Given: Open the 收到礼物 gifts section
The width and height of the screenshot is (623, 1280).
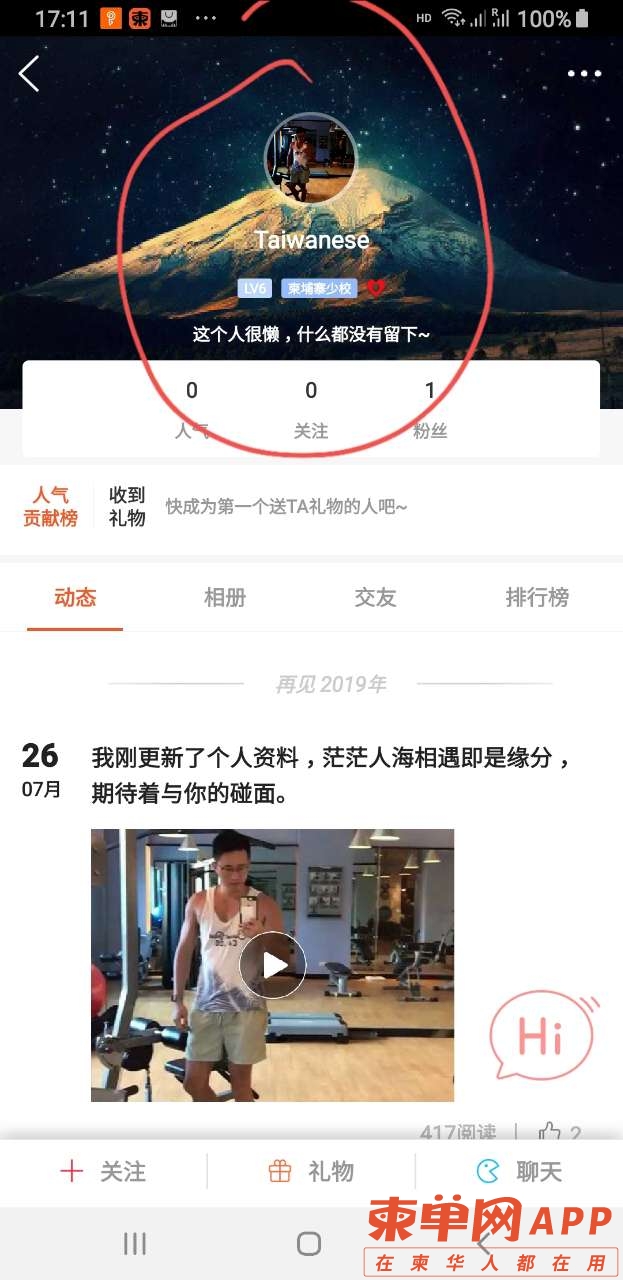Looking at the screenshot, I should (127, 506).
